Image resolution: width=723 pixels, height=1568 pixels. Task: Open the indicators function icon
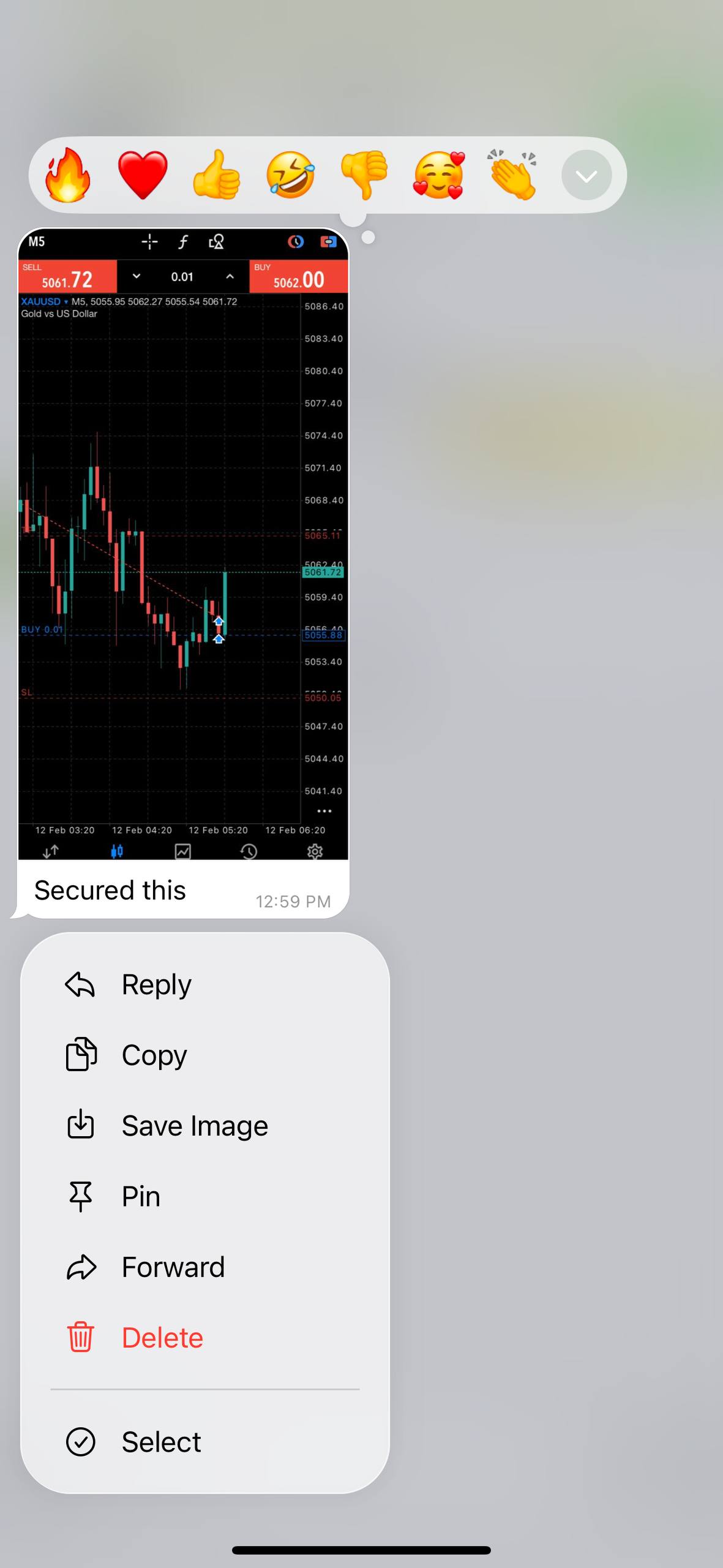coord(184,242)
